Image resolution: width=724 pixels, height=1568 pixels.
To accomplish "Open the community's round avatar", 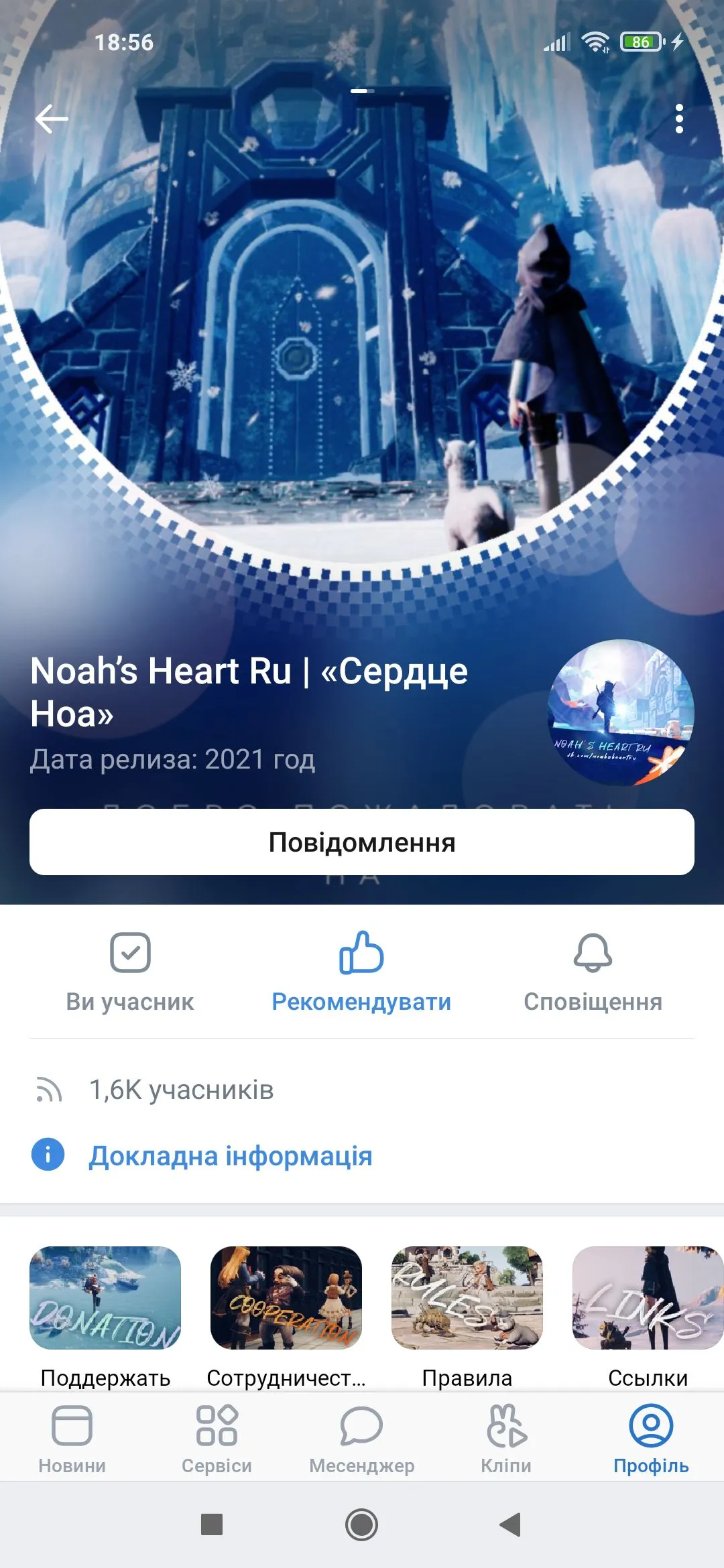I will coord(621,712).
